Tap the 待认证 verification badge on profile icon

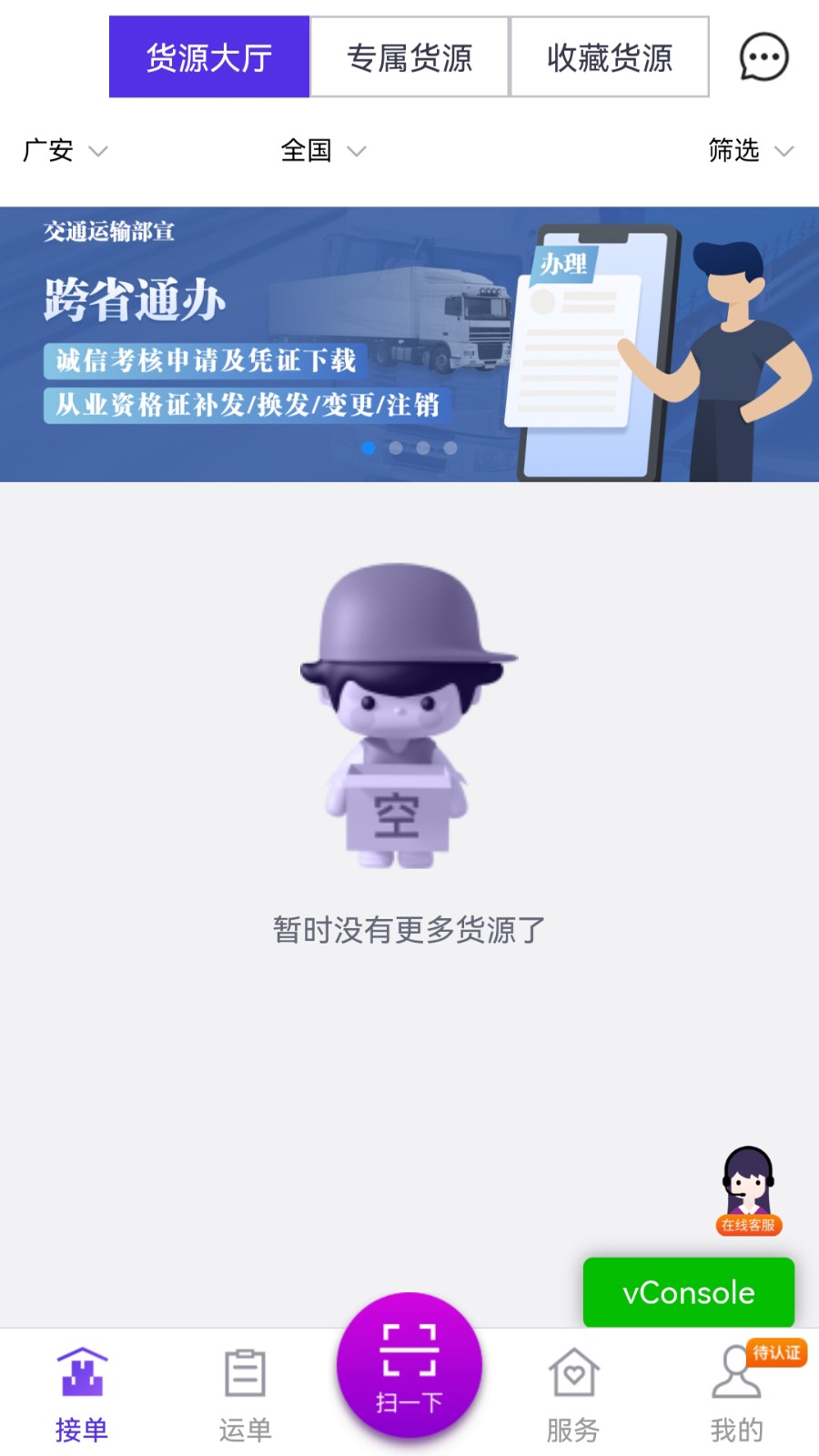pos(776,1355)
